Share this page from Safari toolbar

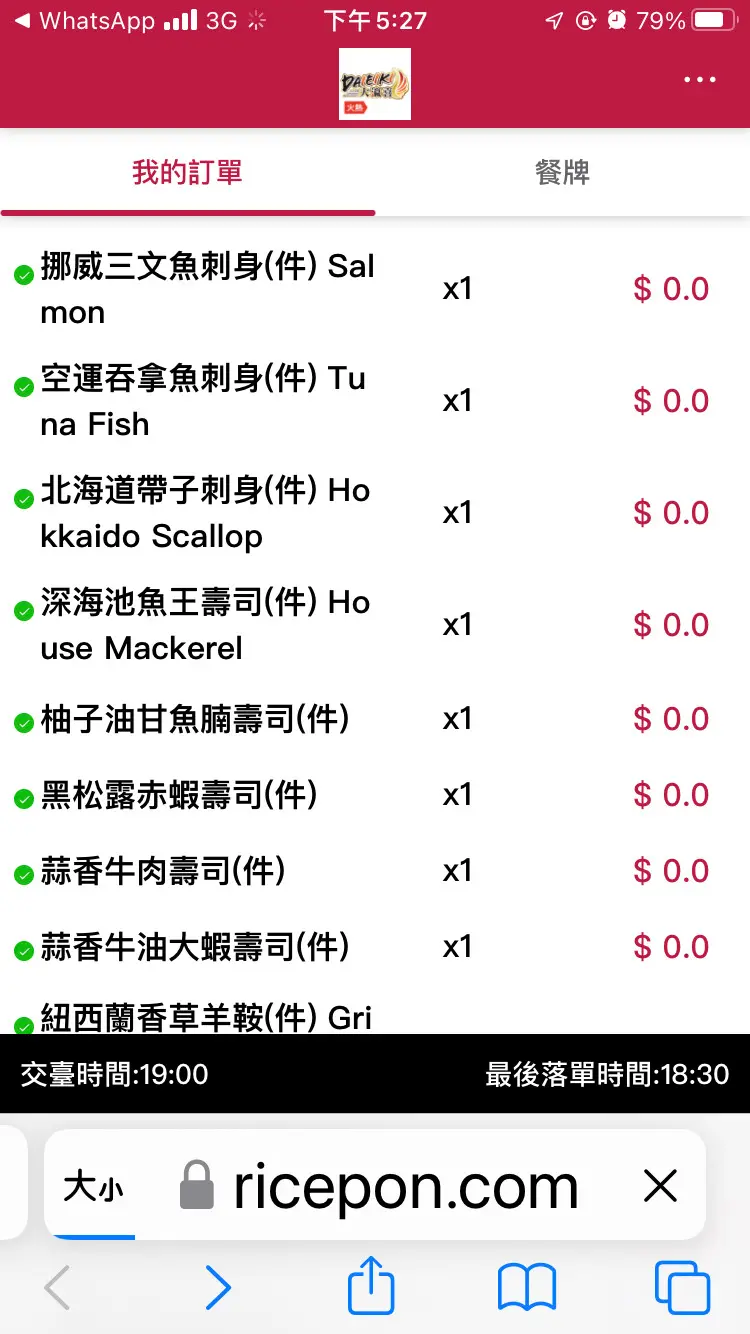pos(371,1287)
